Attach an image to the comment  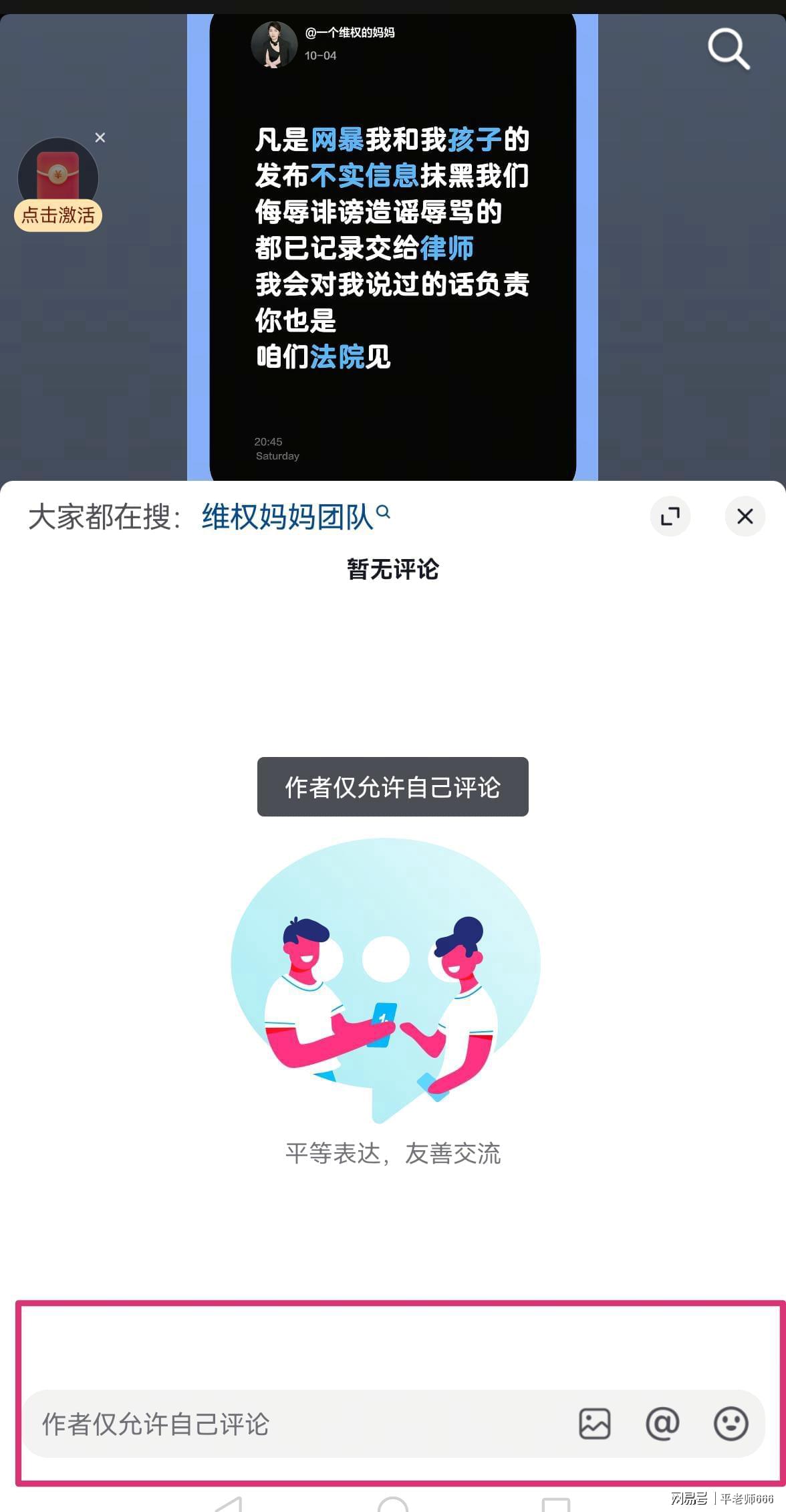pos(594,1424)
